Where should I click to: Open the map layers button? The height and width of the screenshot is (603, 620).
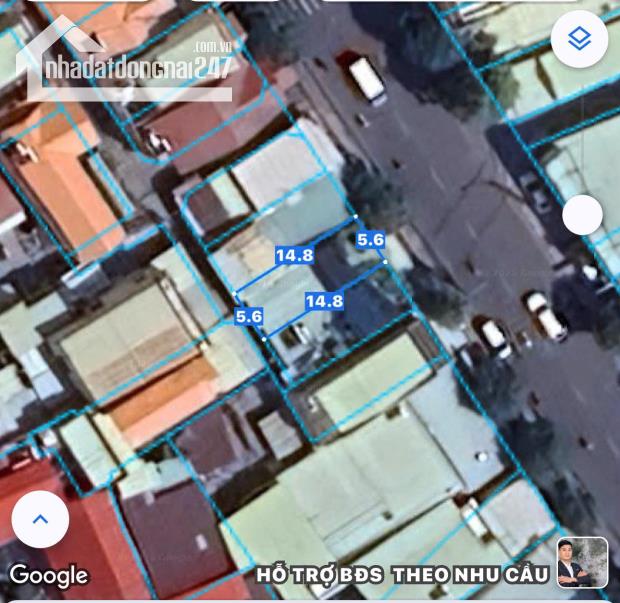(580, 40)
